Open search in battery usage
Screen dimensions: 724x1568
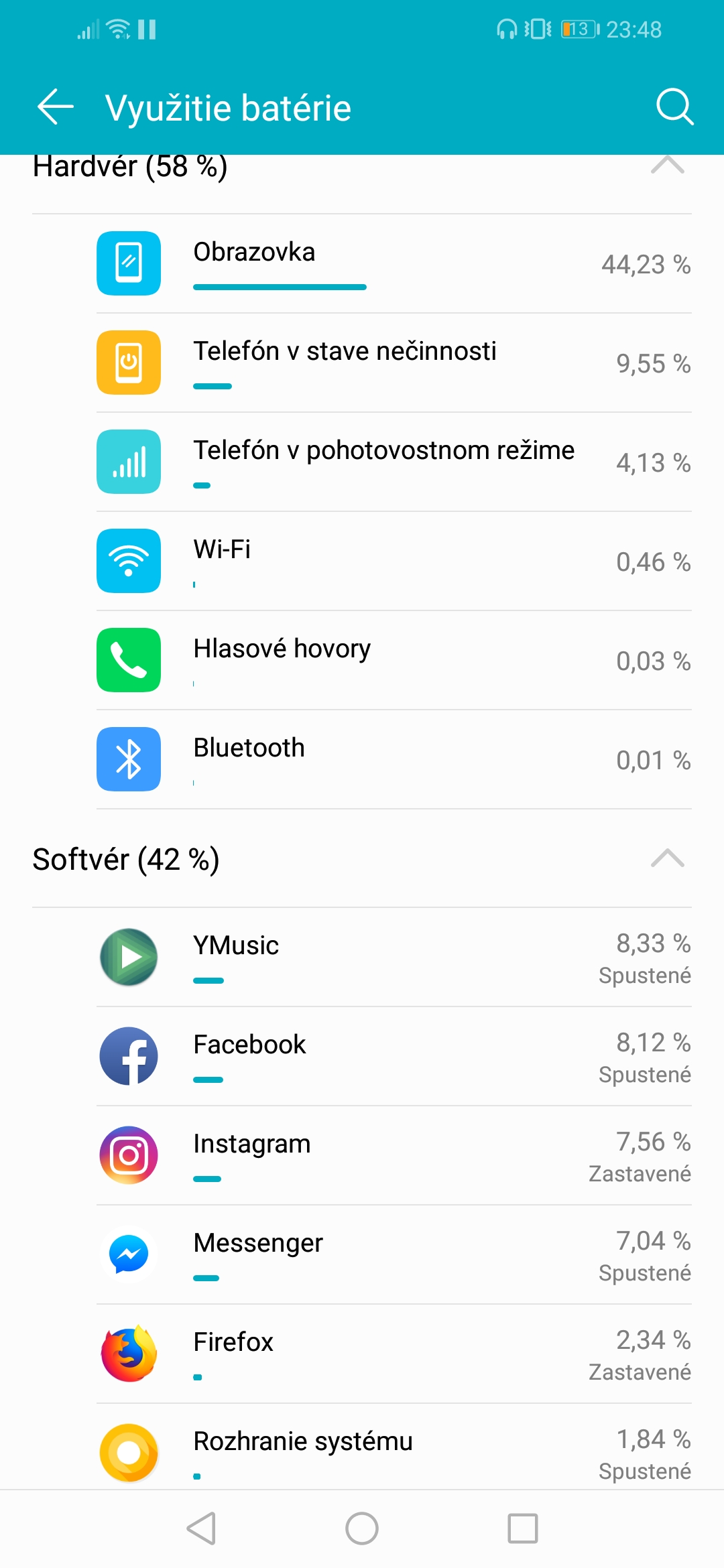[x=674, y=107]
